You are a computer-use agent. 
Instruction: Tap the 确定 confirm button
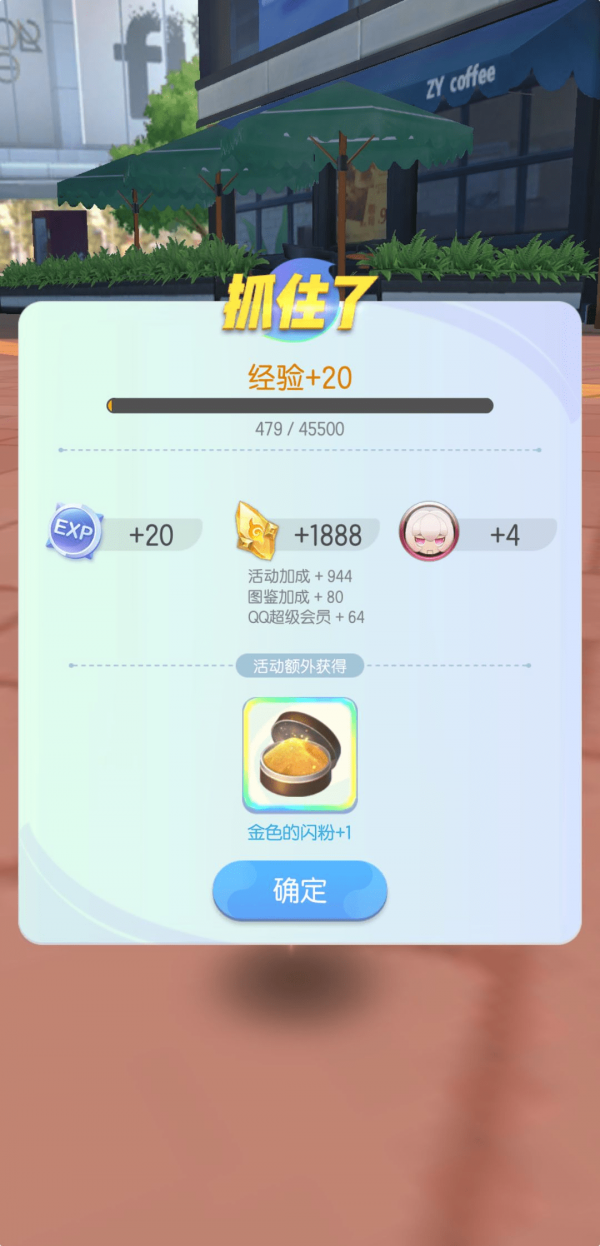(x=300, y=890)
